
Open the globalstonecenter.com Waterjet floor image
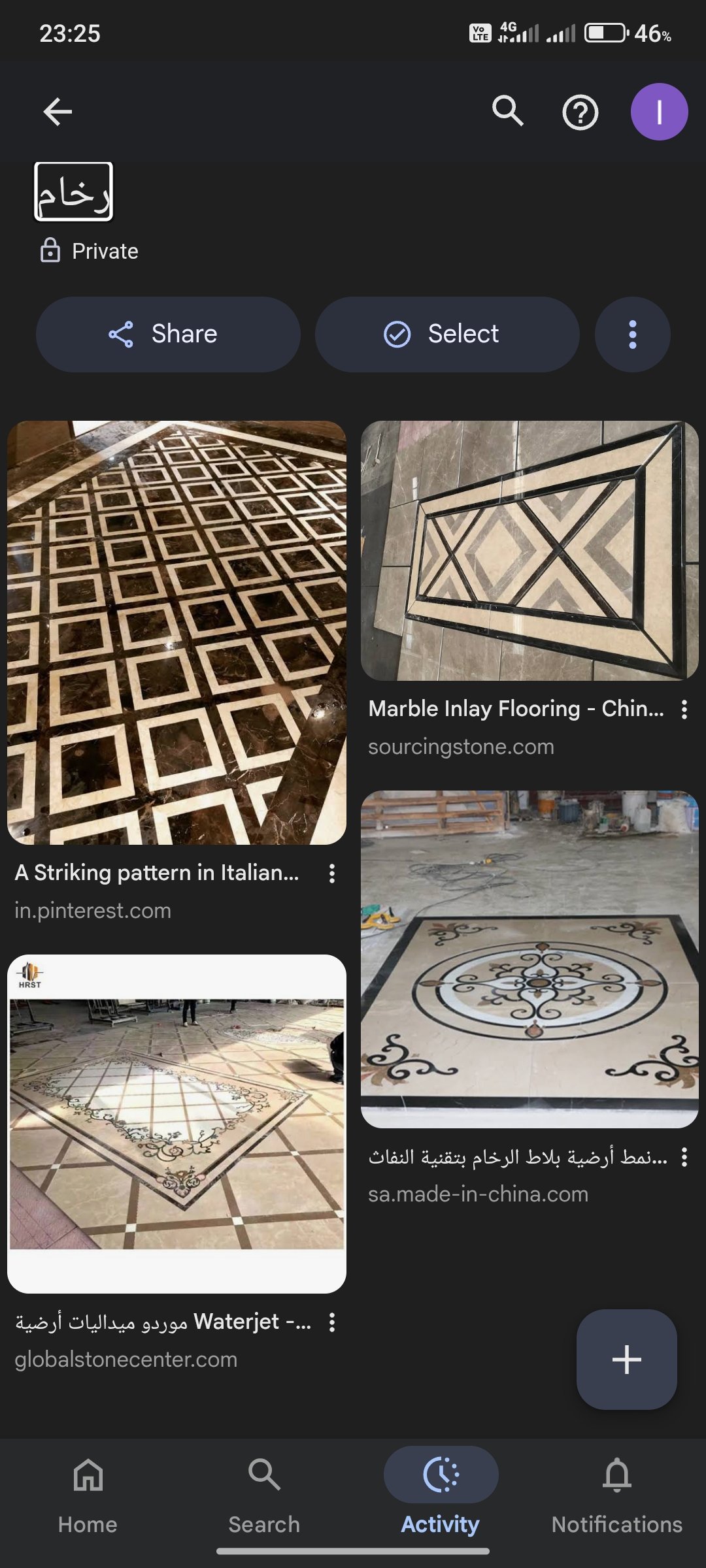click(x=176, y=1124)
